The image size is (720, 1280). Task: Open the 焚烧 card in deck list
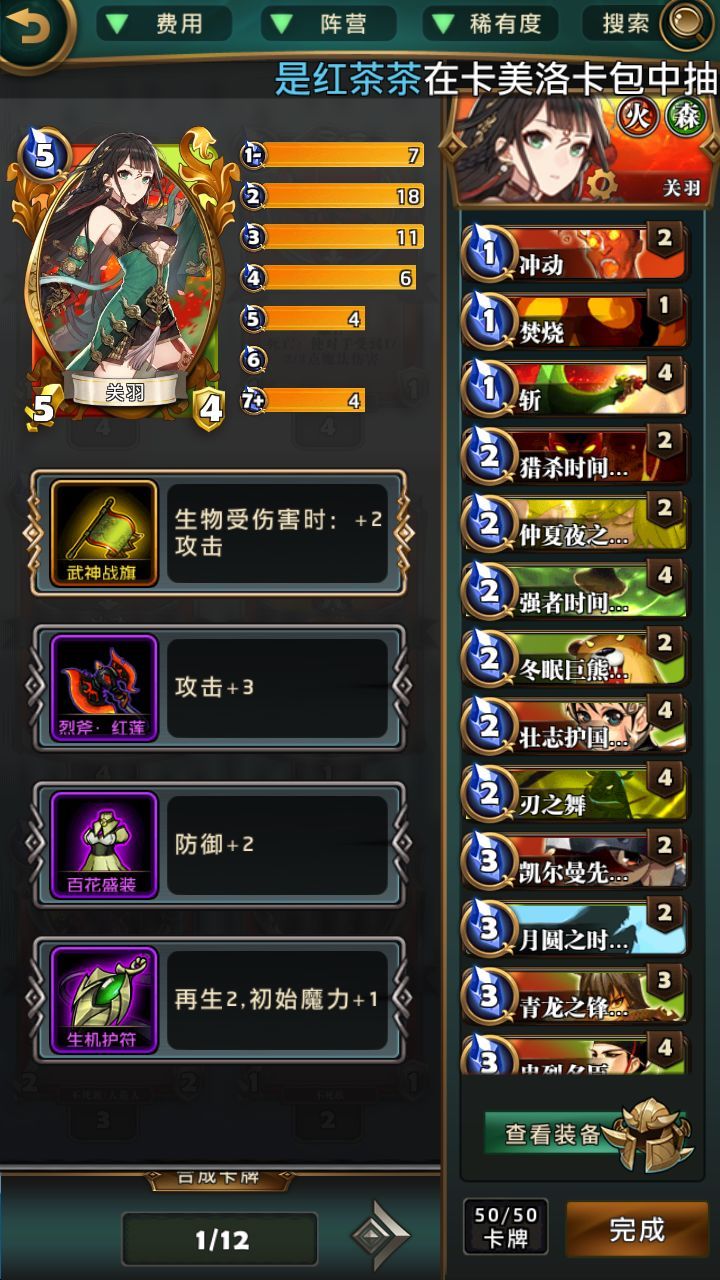pyautogui.click(x=575, y=320)
